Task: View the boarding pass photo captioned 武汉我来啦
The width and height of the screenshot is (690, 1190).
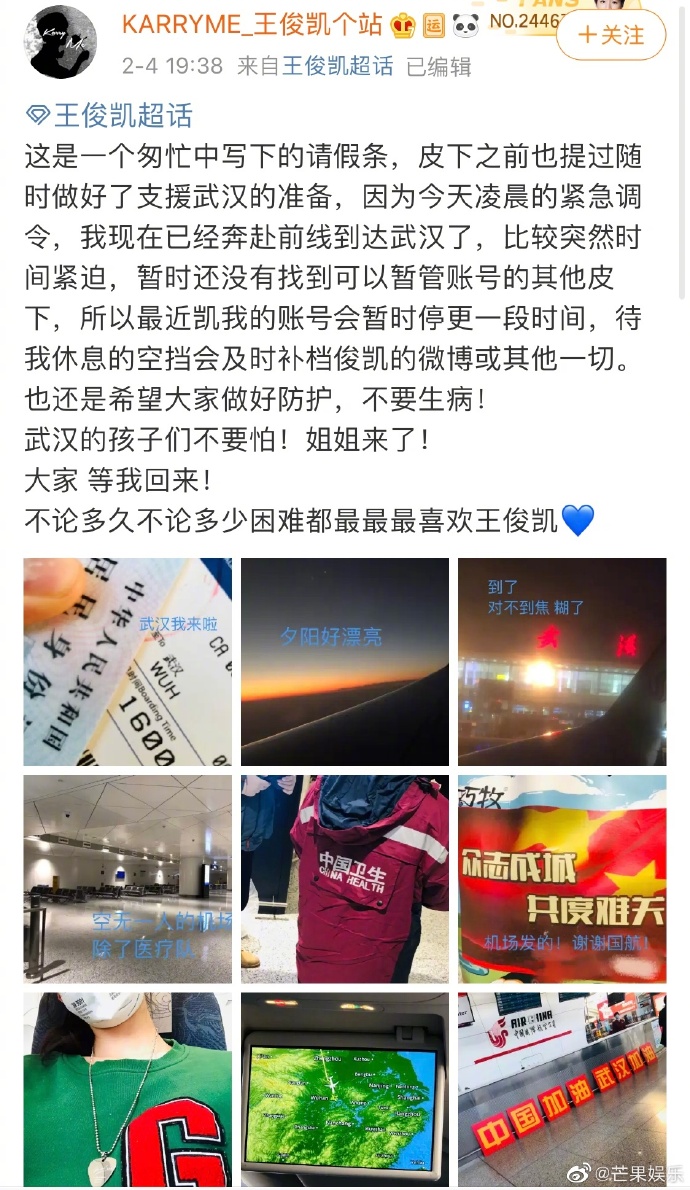Action: click(x=127, y=662)
